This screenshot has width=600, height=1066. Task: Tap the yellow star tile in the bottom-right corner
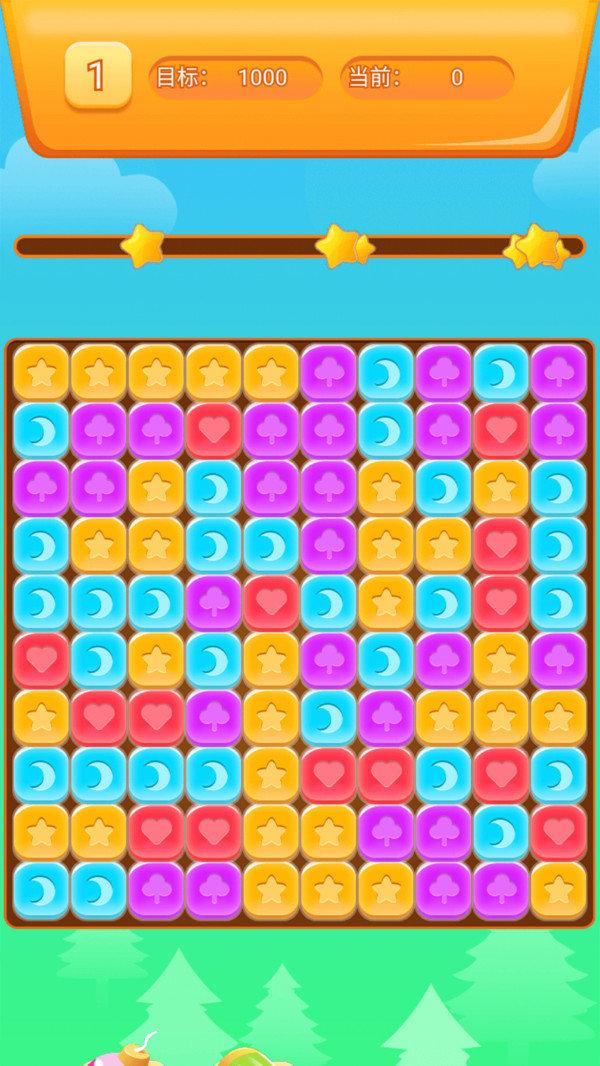[558, 889]
